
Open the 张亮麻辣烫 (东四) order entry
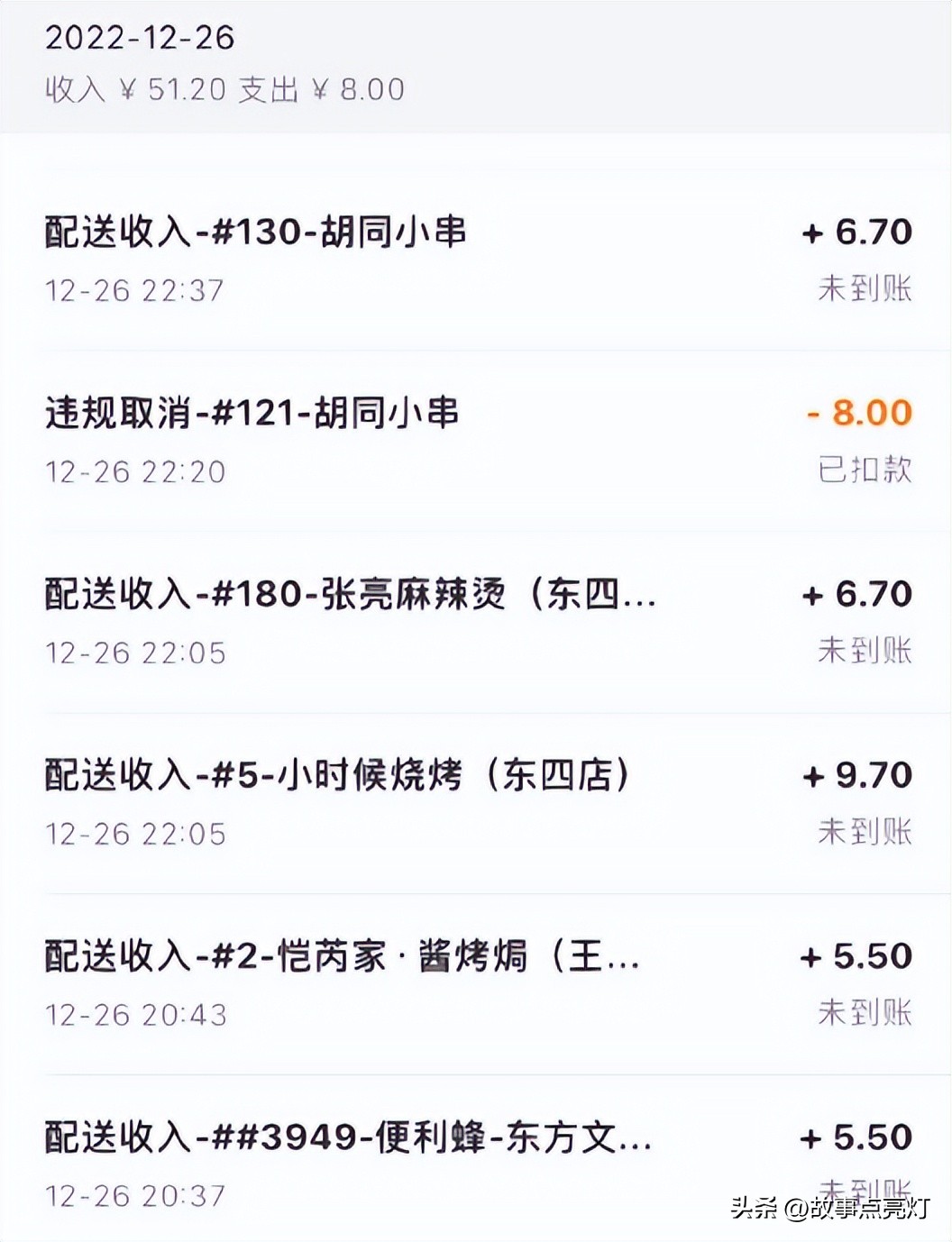pyautogui.click(x=352, y=595)
